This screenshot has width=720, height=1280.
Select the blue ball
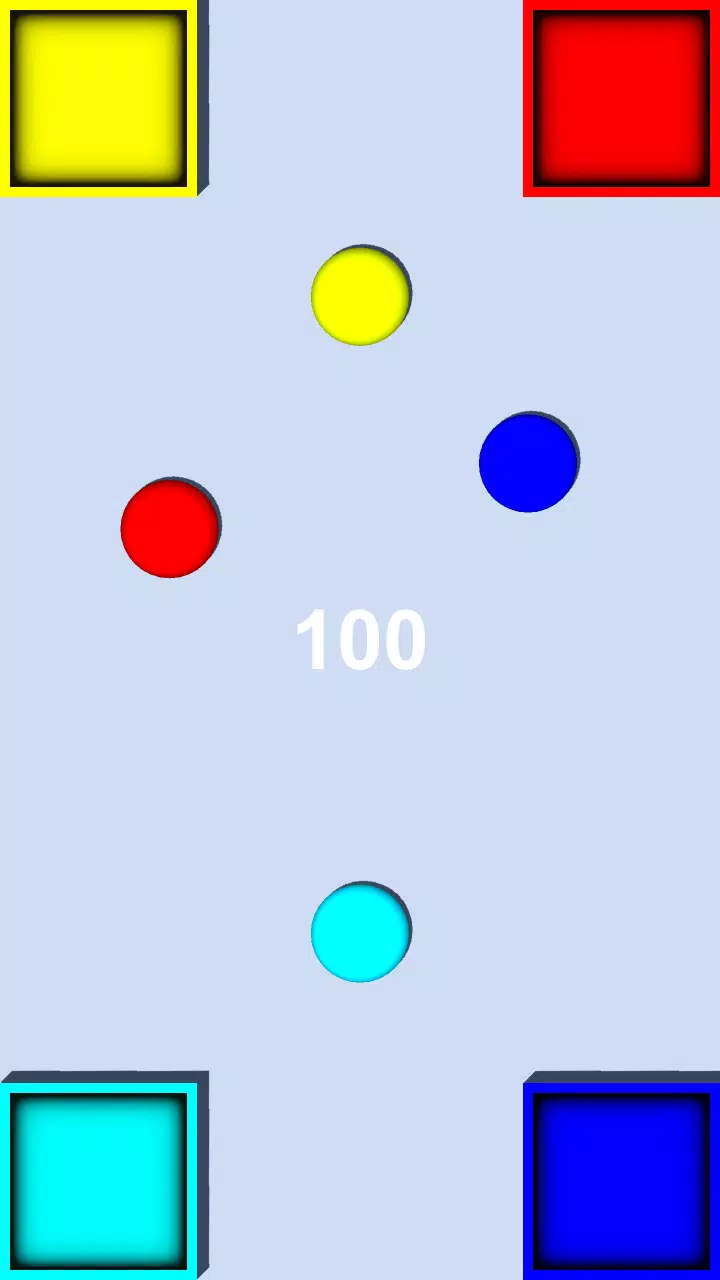(528, 463)
